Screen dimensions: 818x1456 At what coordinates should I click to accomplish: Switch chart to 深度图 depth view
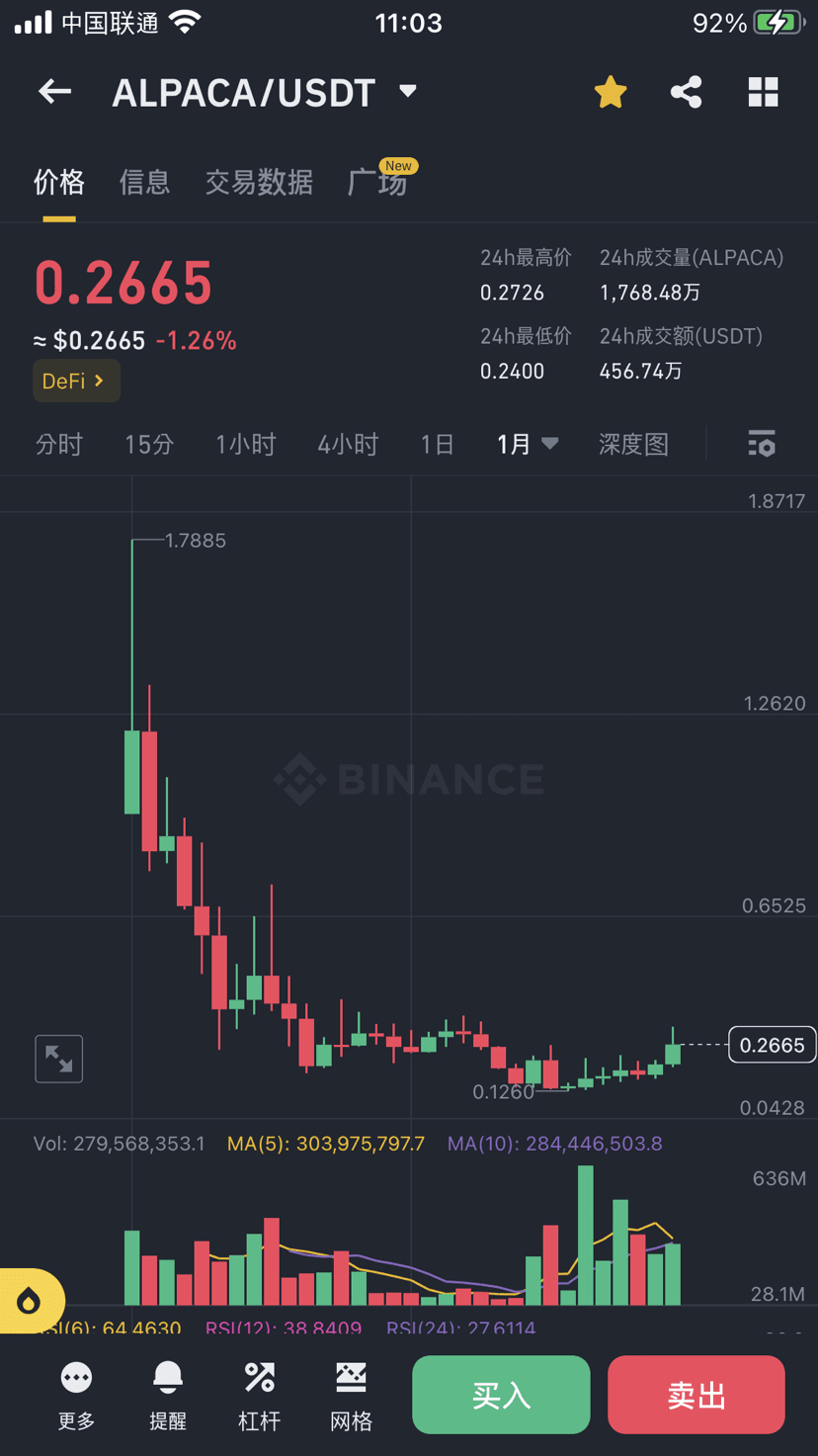click(x=634, y=444)
